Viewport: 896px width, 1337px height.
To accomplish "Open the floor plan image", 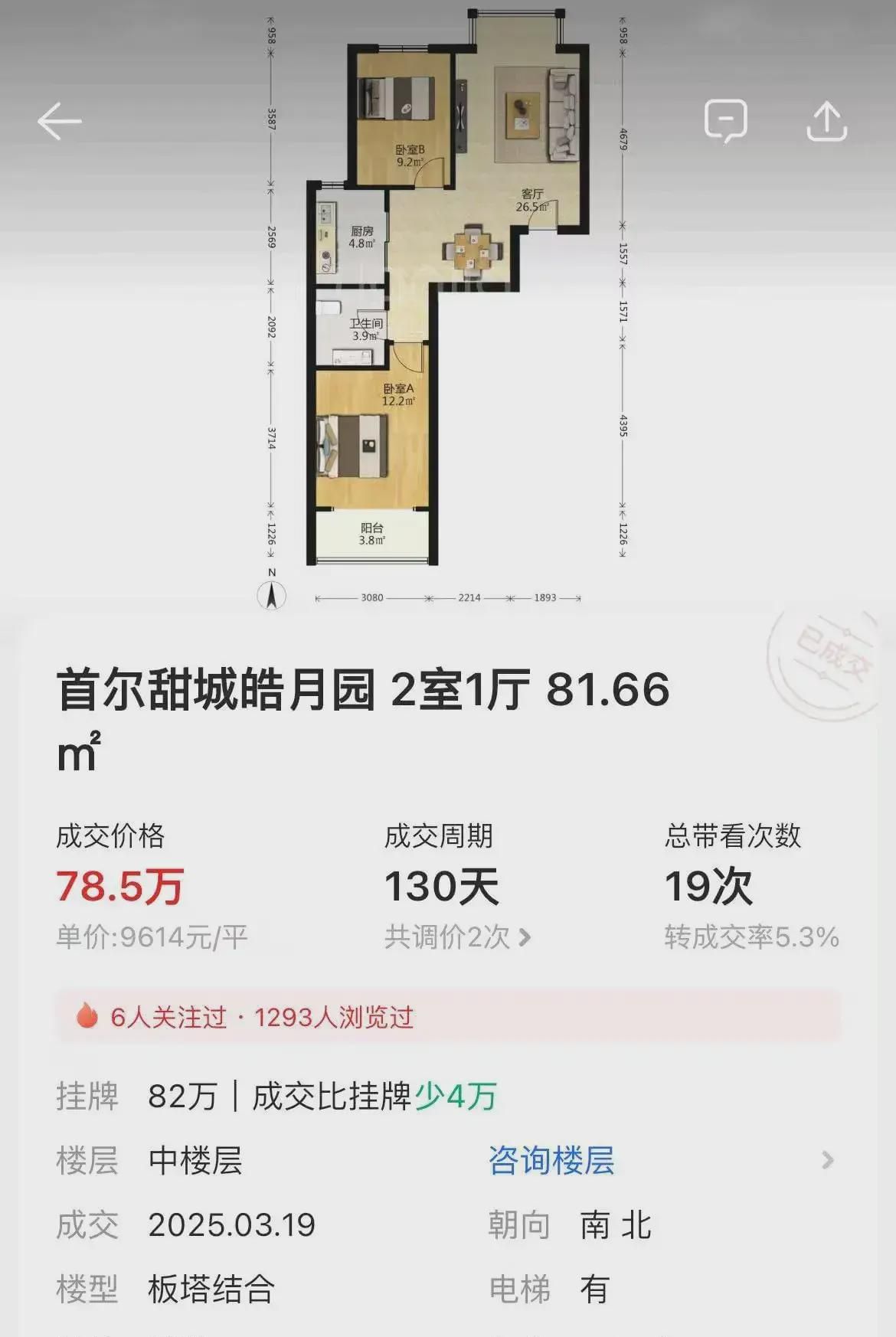I will tap(448, 306).
